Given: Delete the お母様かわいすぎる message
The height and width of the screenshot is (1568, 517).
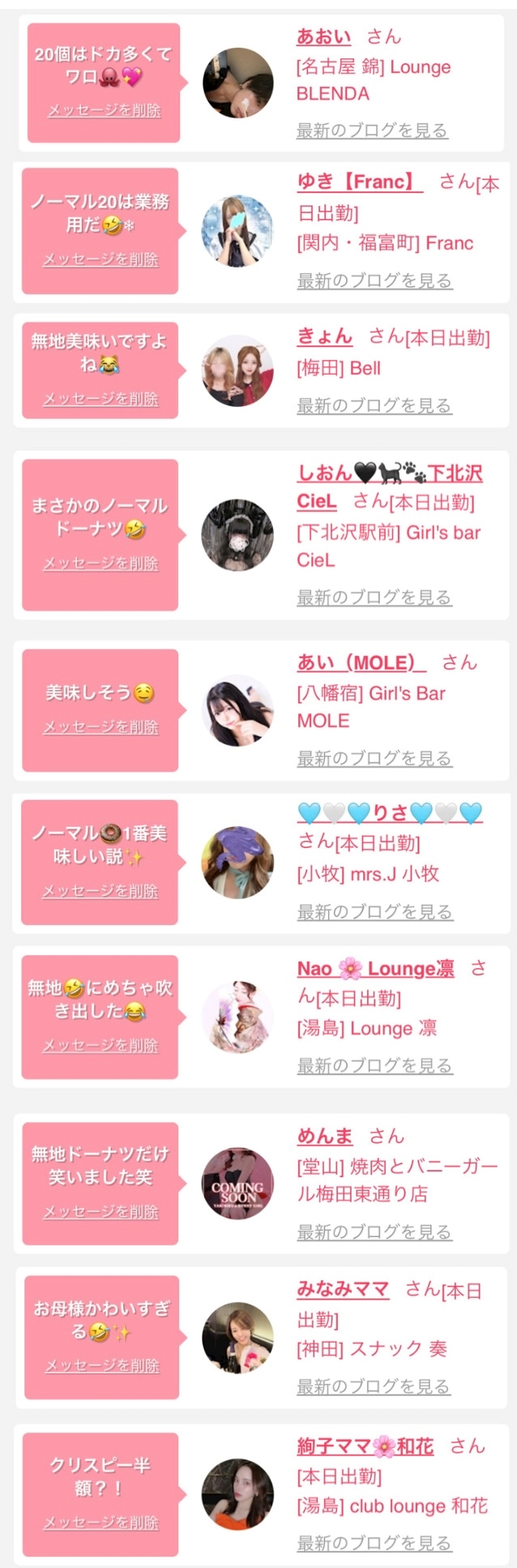Looking at the screenshot, I should pos(102,1365).
